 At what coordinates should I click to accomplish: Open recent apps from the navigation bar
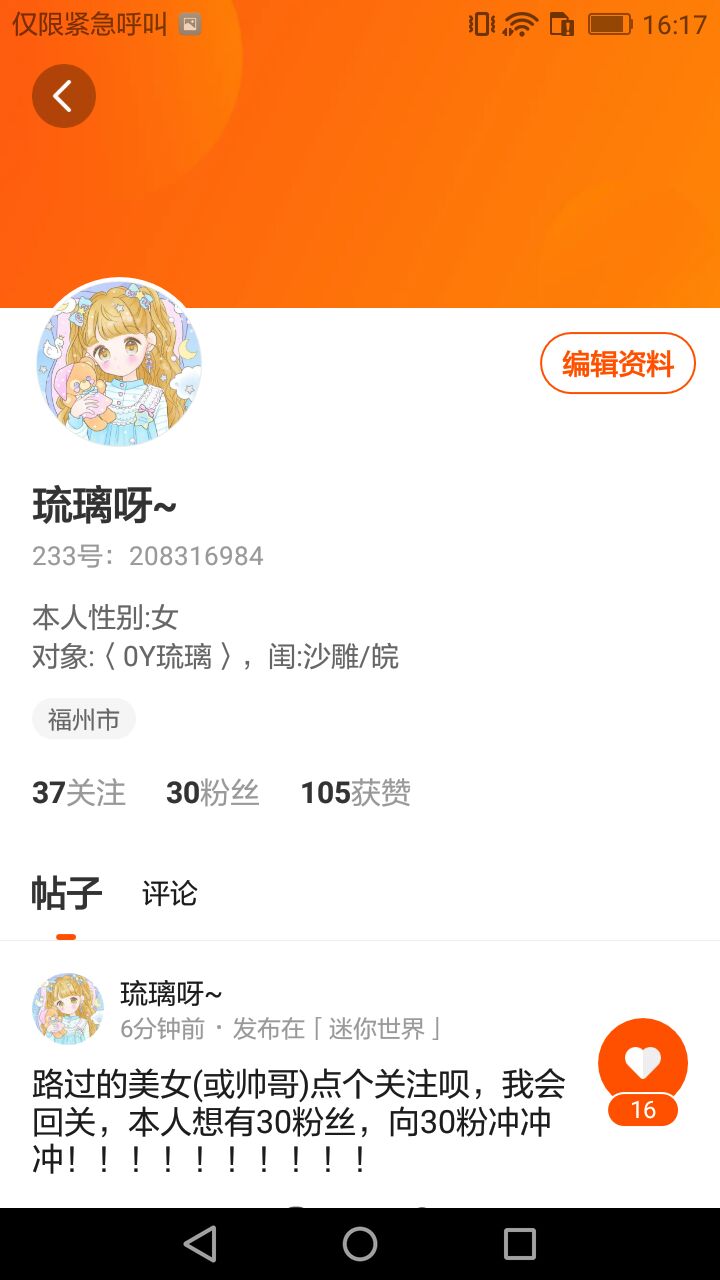(520, 1244)
